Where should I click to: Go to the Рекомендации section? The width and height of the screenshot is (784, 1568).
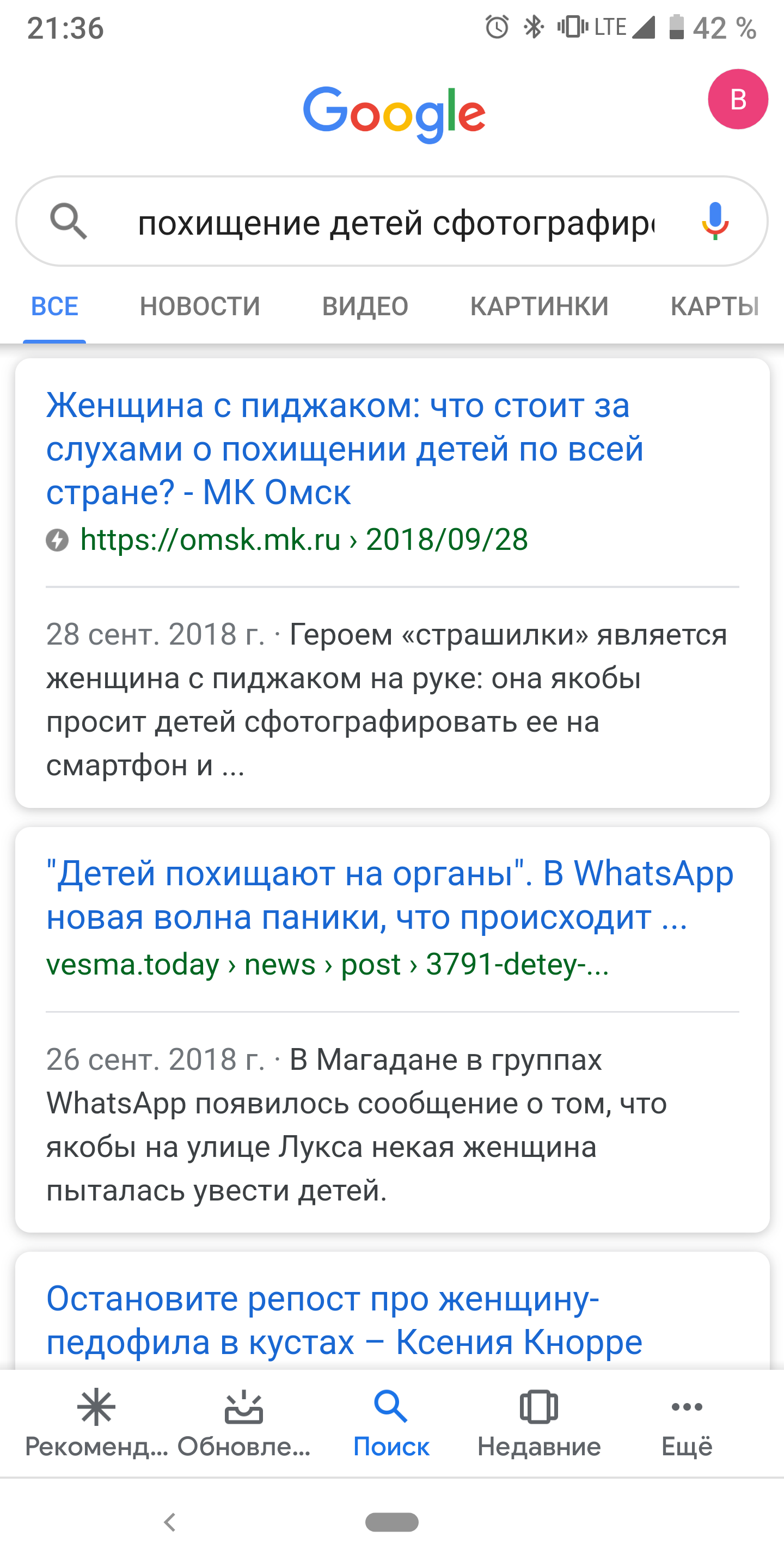click(x=96, y=1423)
